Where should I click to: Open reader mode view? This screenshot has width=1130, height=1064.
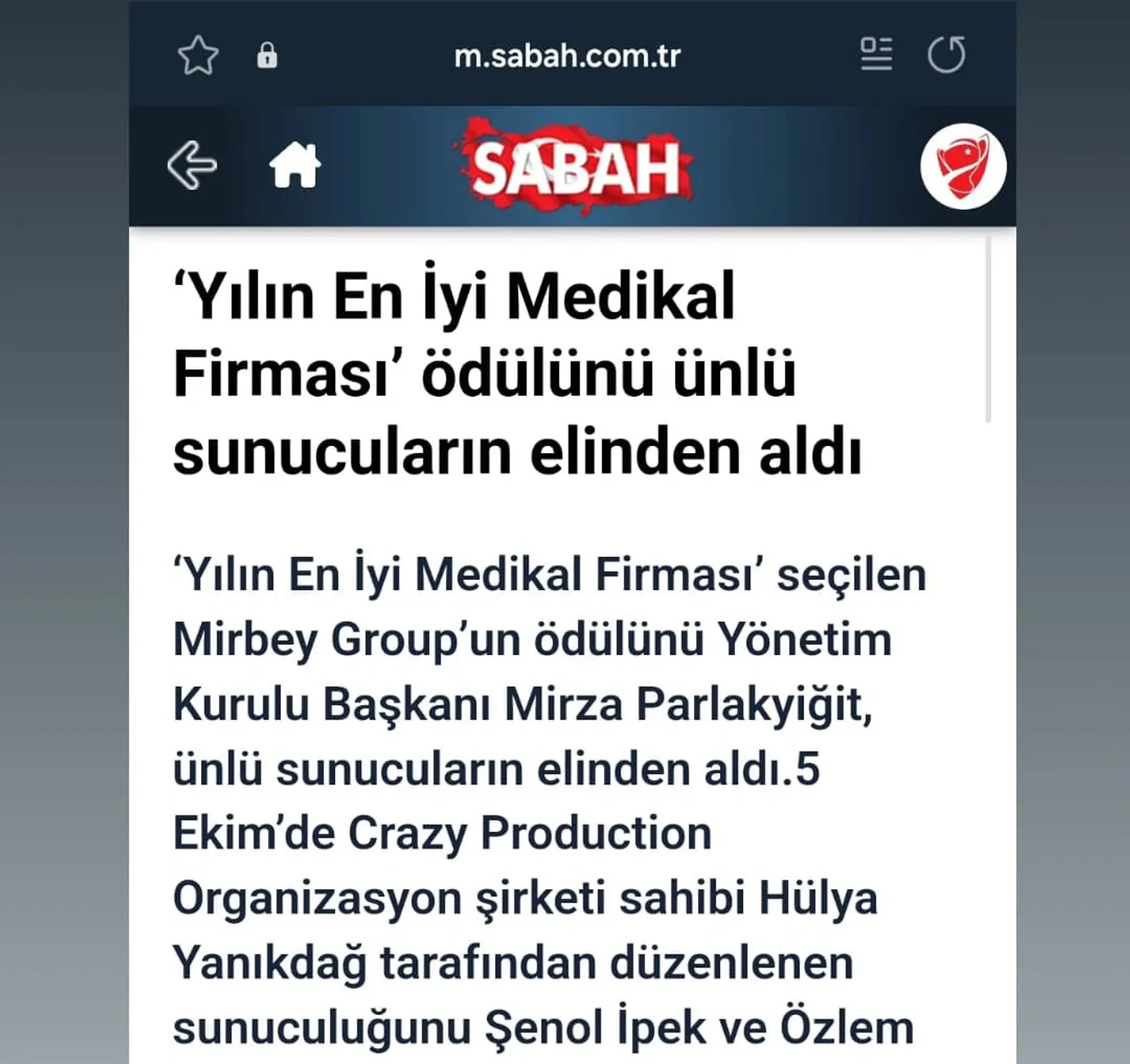point(876,55)
